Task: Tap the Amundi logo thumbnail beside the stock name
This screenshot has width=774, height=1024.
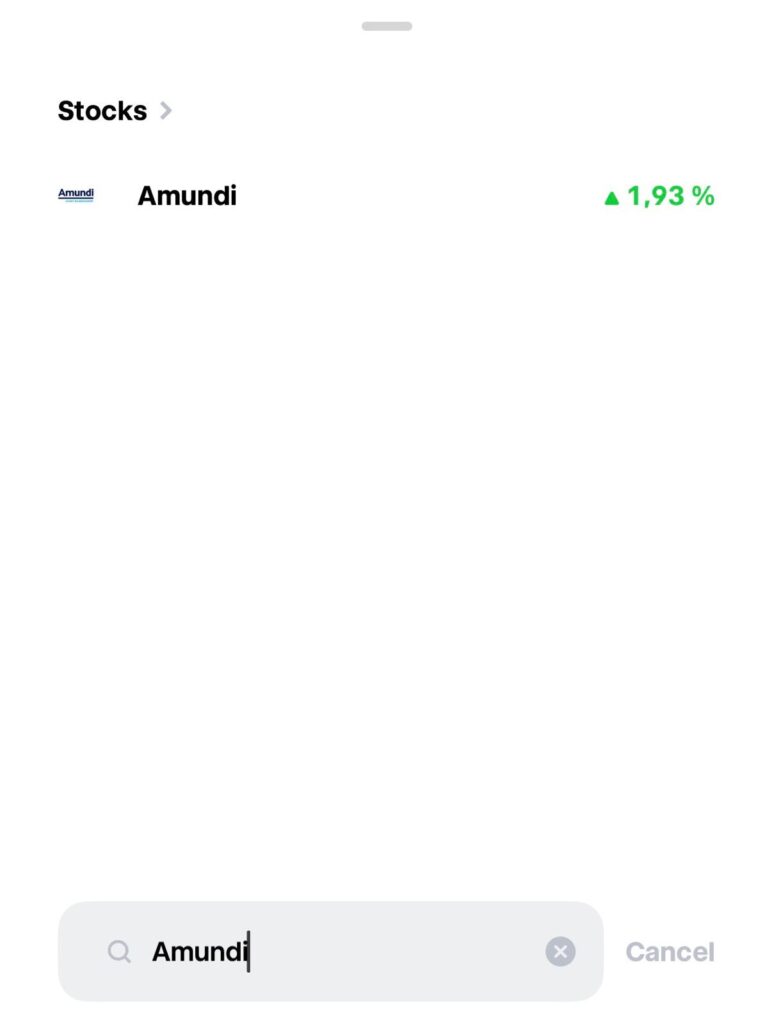Action: click(x=75, y=195)
